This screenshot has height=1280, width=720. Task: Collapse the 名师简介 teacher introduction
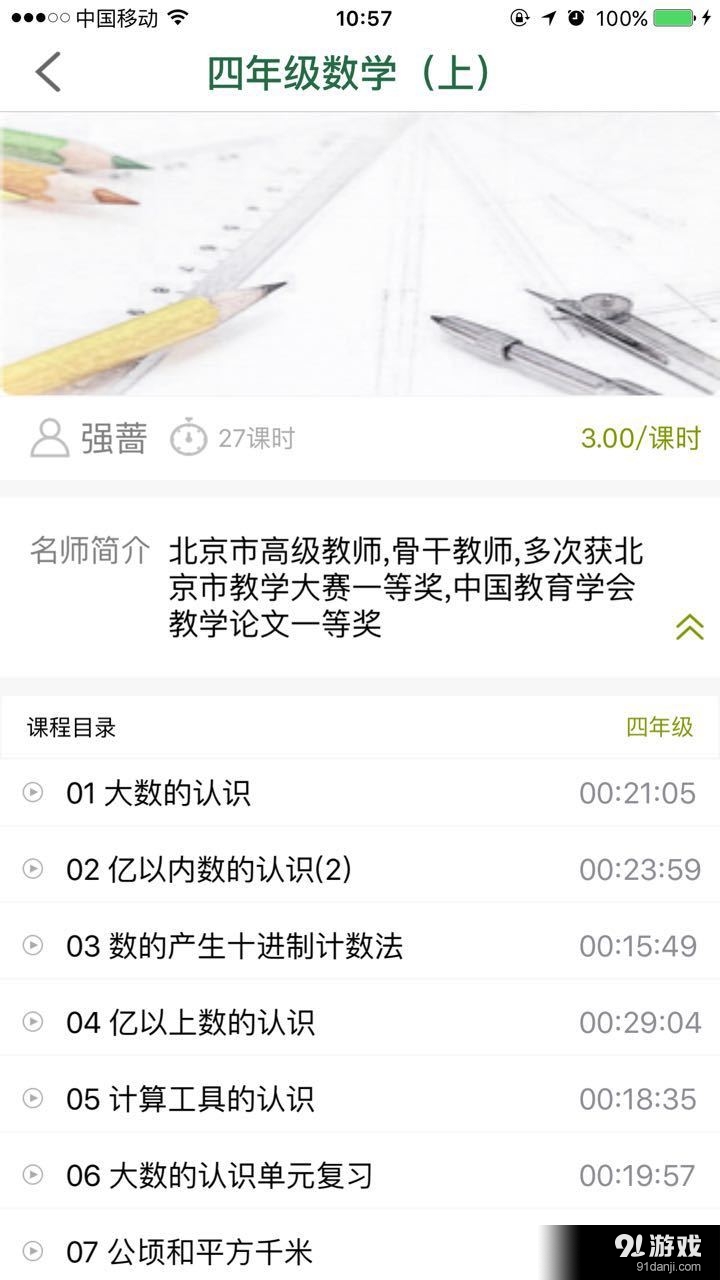[689, 628]
